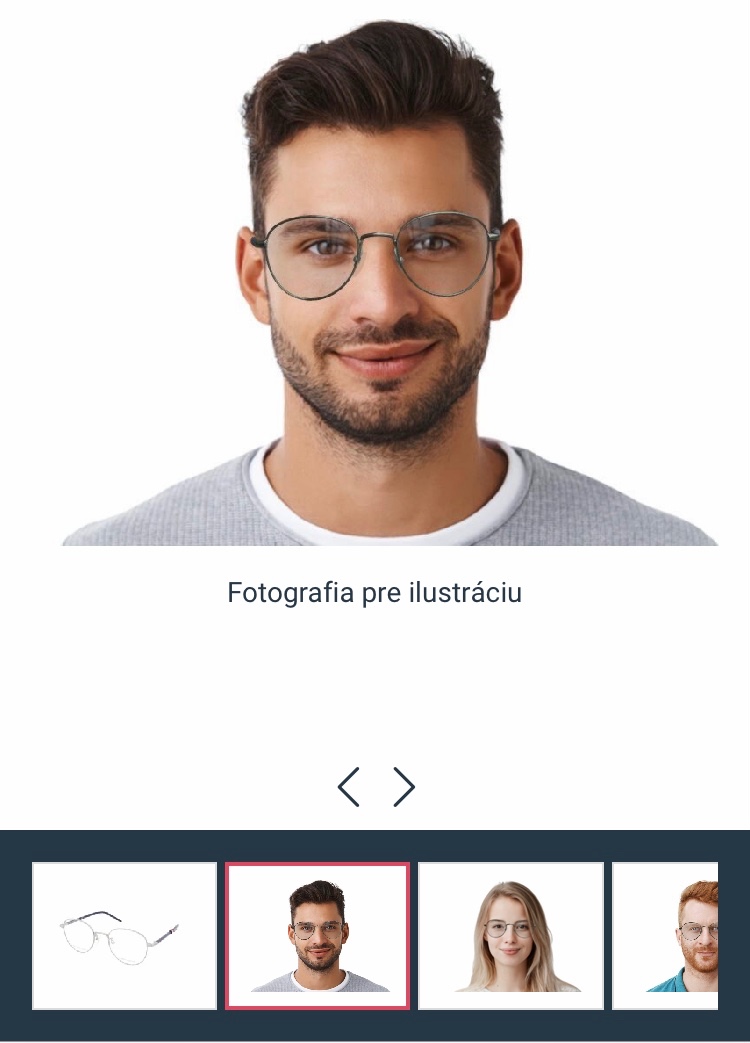The image size is (750, 1043).
Task: Click the highlighted dark-haired man thumbnail
Action: tap(316, 935)
